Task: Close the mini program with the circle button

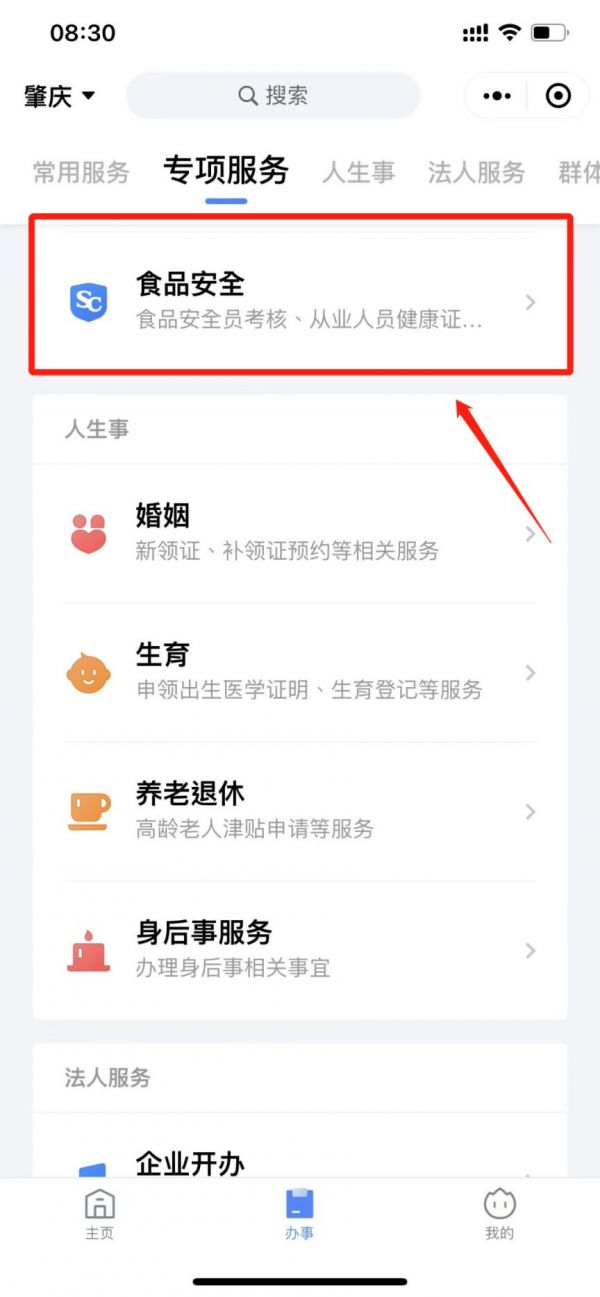Action: [557, 96]
